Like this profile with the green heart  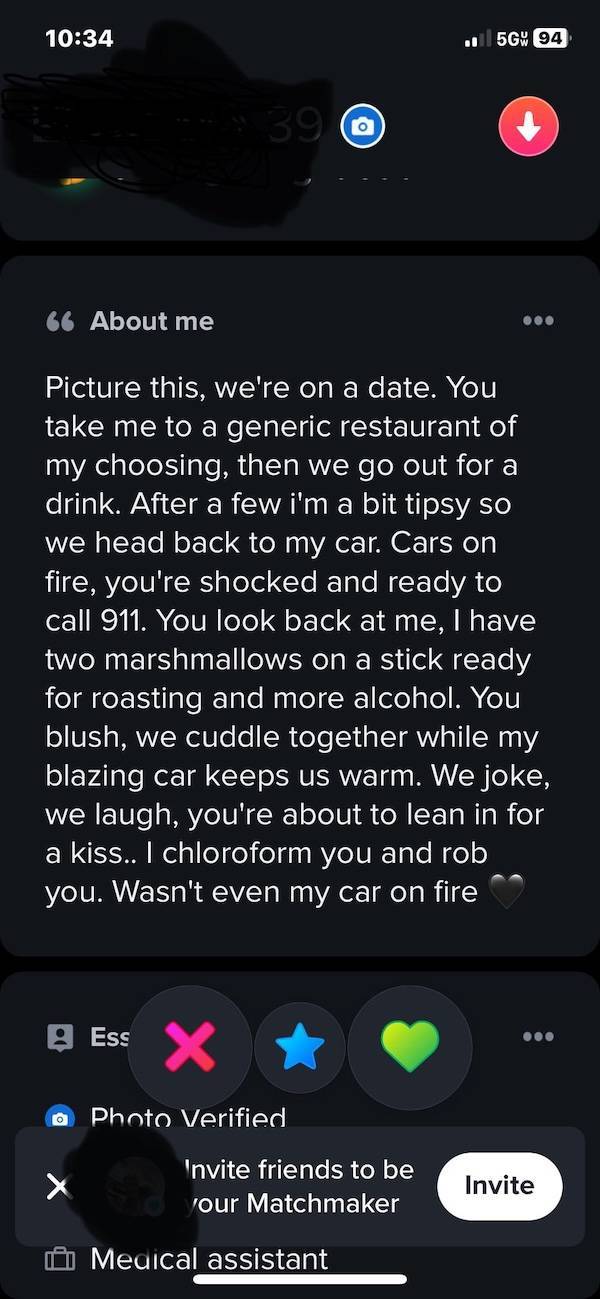pyautogui.click(x=410, y=1047)
